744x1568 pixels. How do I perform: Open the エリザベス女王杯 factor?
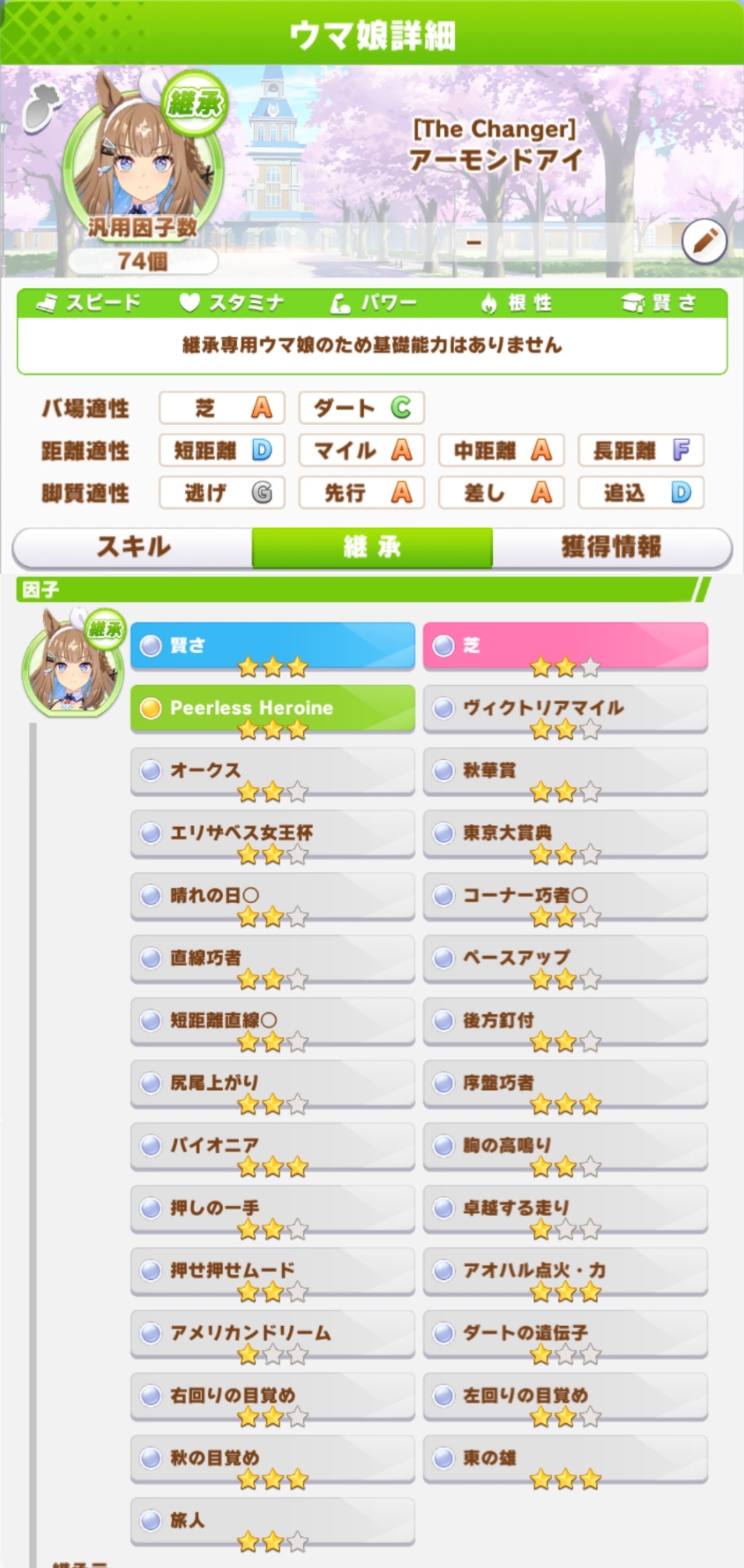pyautogui.click(x=273, y=834)
